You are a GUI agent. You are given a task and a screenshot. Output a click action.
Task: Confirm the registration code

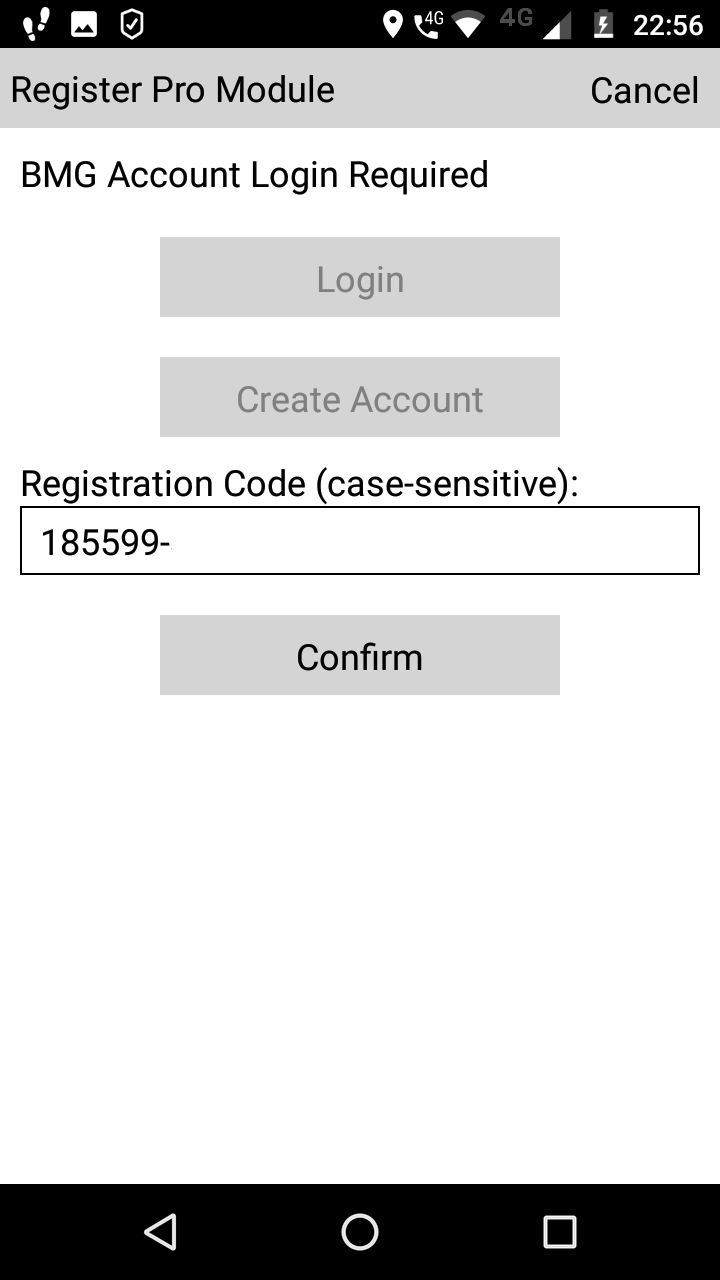click(360, 655)
